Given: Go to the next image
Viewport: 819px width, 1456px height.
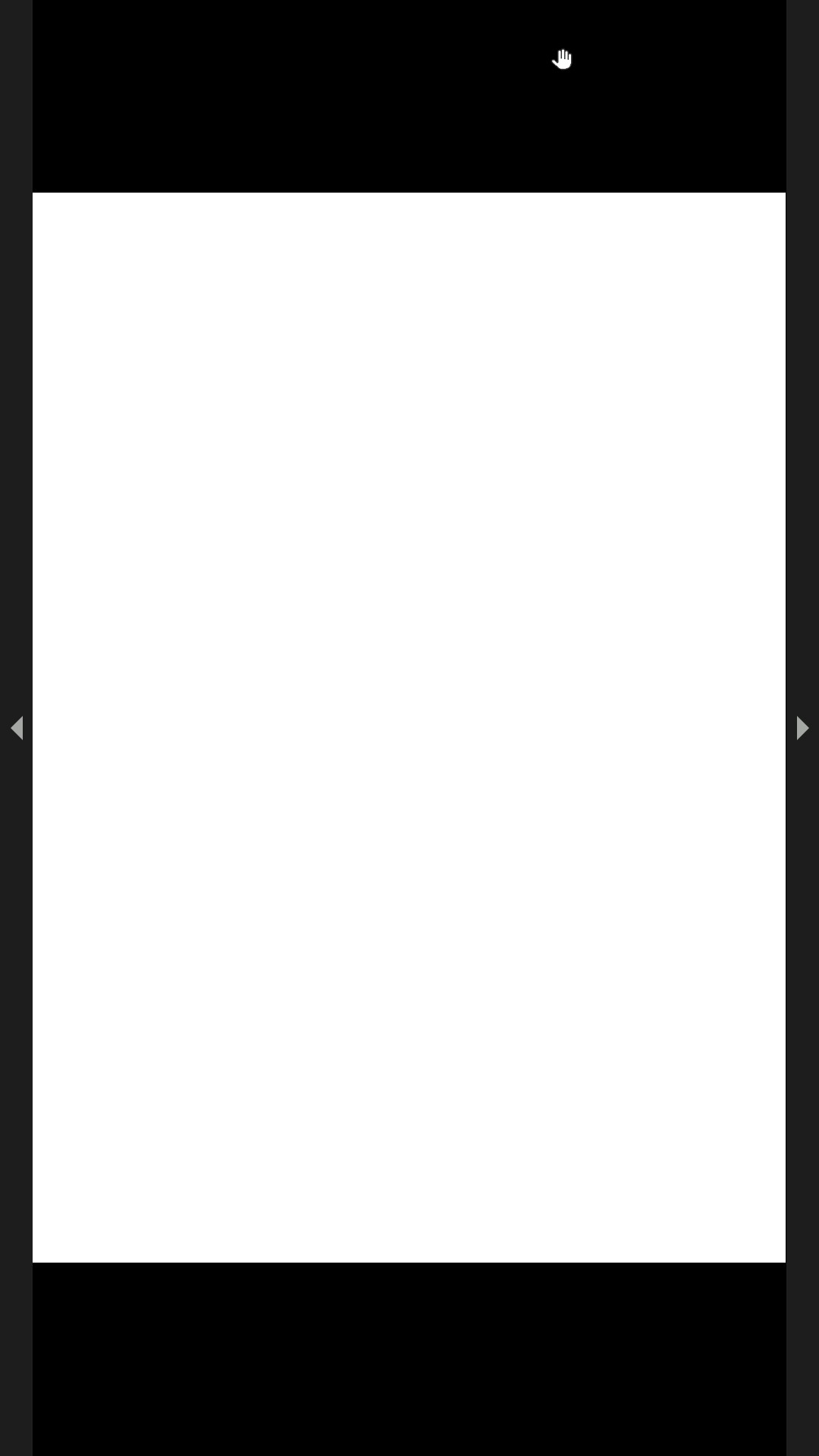Looking at the screenshot, I should pyautogui.click(x=802, y=728).
